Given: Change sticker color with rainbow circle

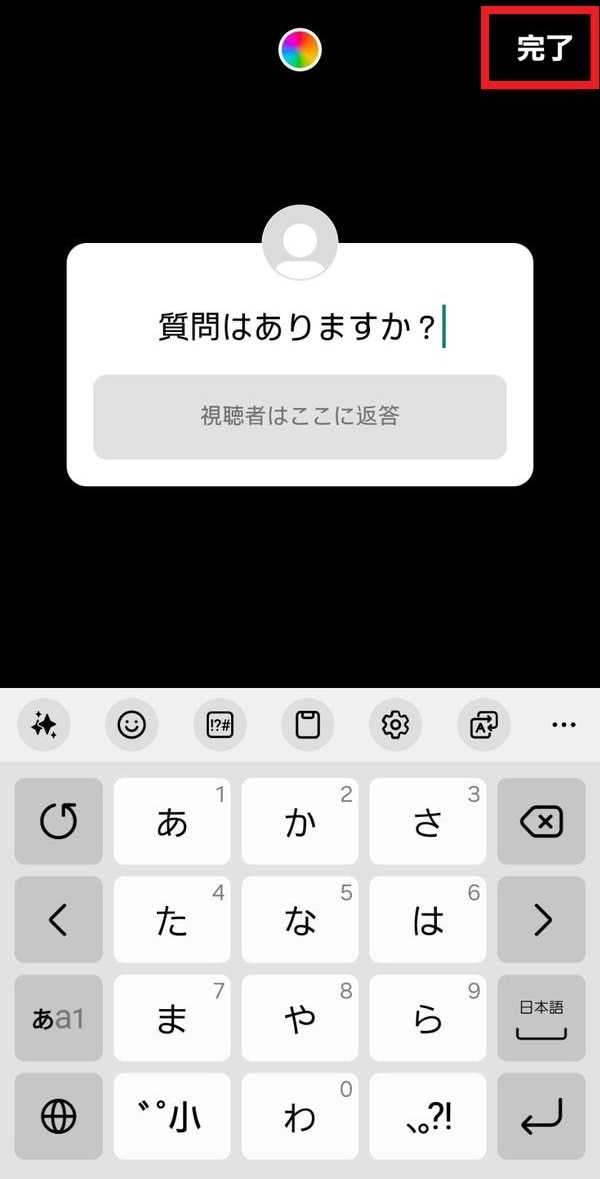Looking at the screenshot, I should [x=299, y=49].
